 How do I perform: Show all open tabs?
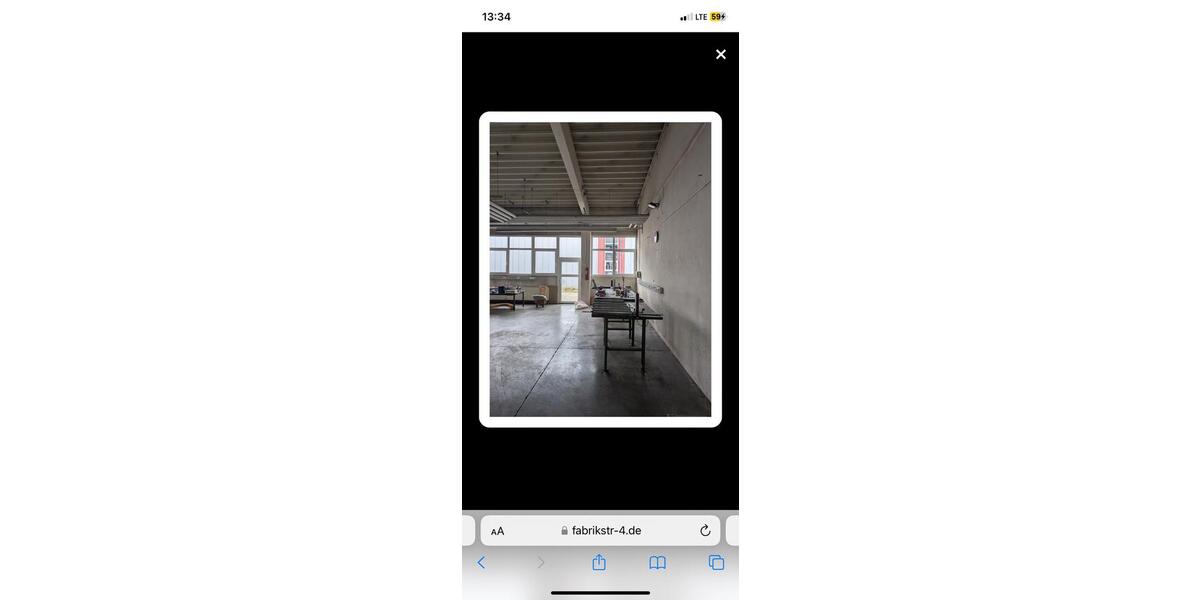(716, 563)
